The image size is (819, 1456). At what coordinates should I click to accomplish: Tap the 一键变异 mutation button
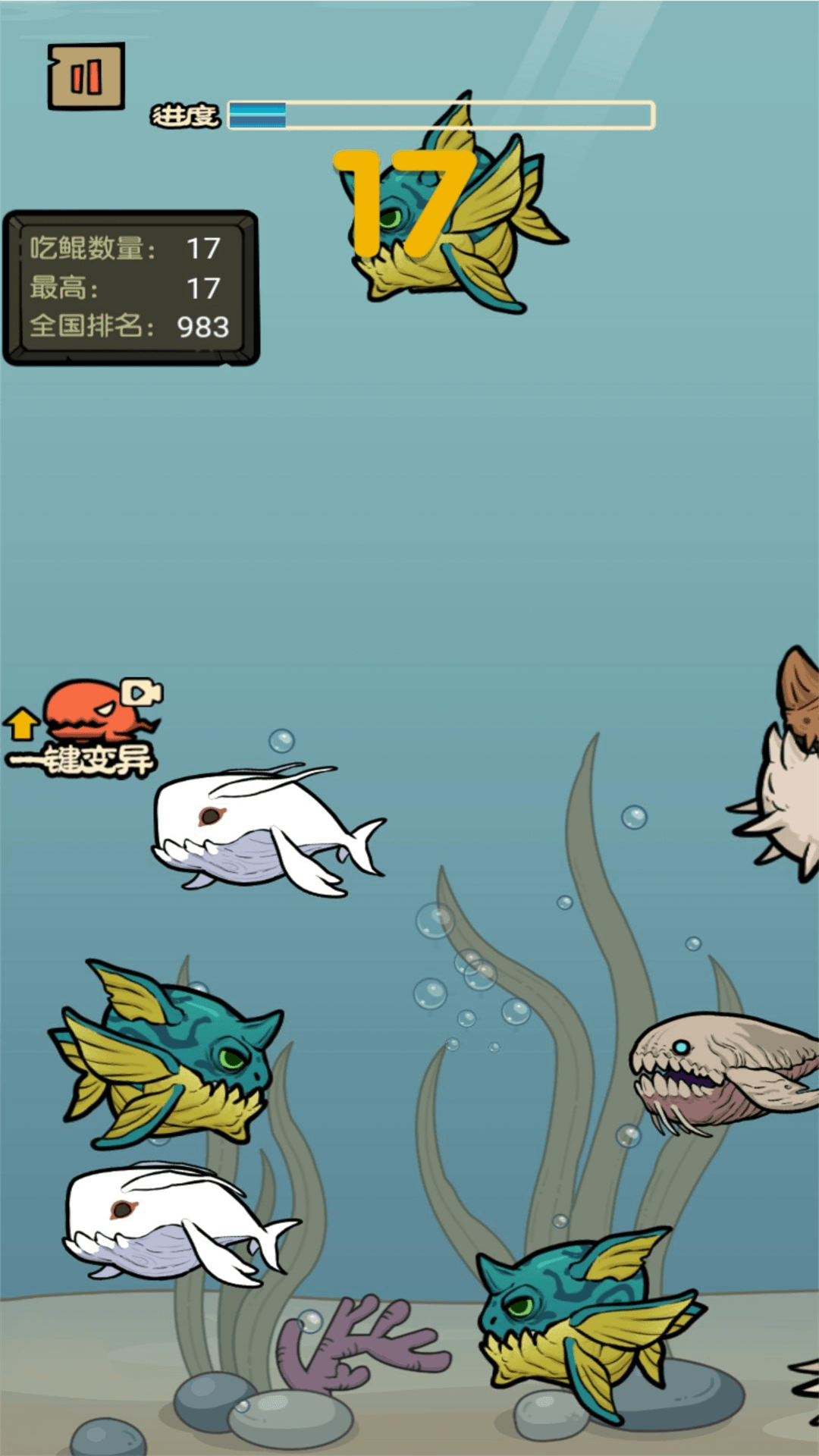click(x=83, y=728)
